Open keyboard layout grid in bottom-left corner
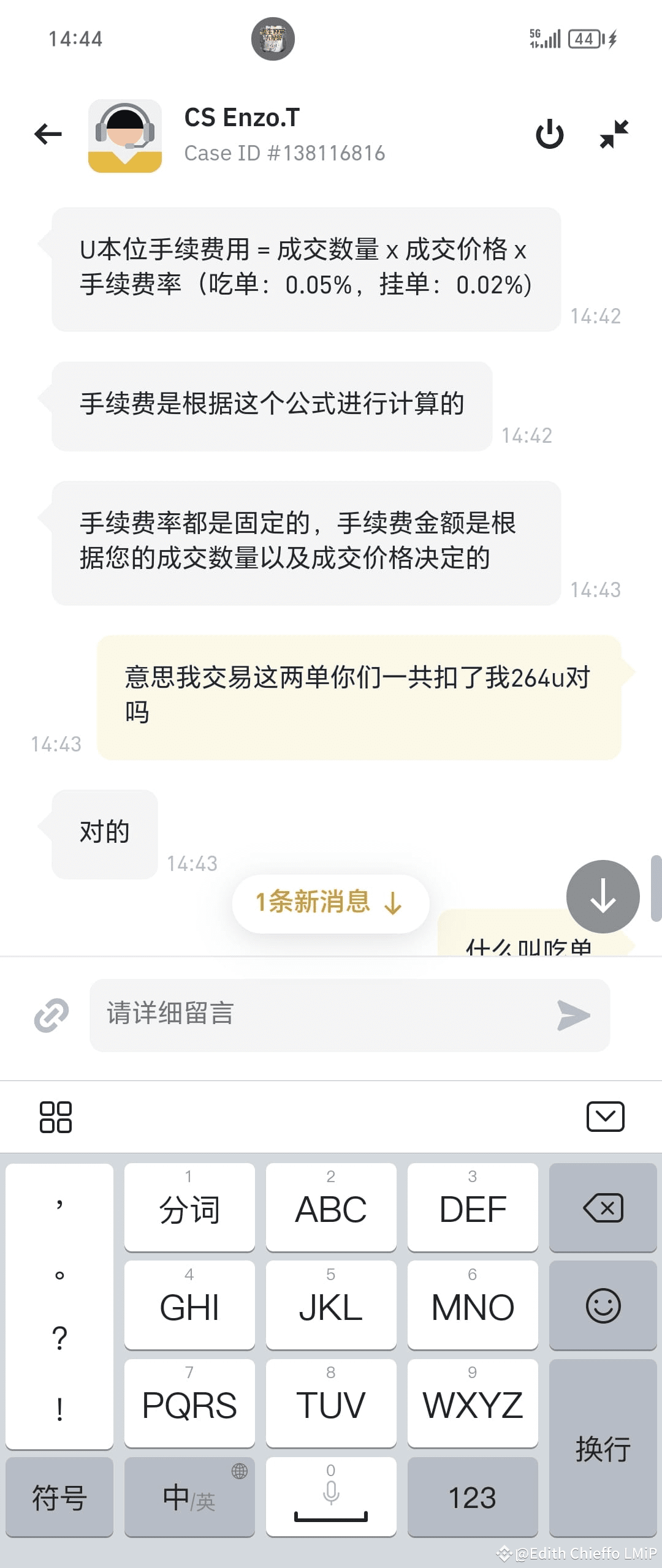The image size is (662, 1568). point(57,1116)
